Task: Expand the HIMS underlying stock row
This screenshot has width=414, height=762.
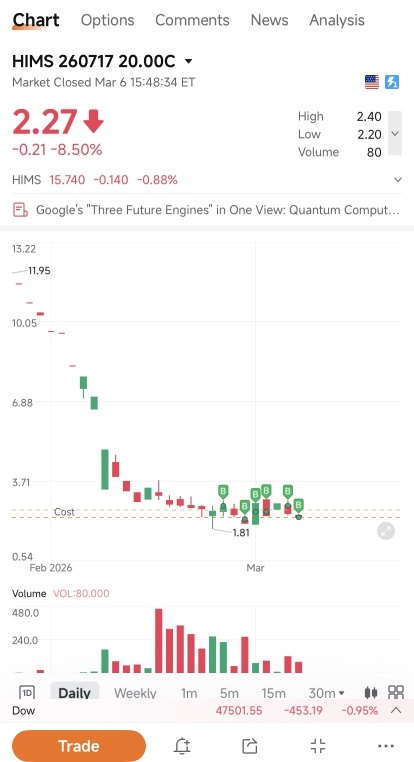Action: (397, 180)
